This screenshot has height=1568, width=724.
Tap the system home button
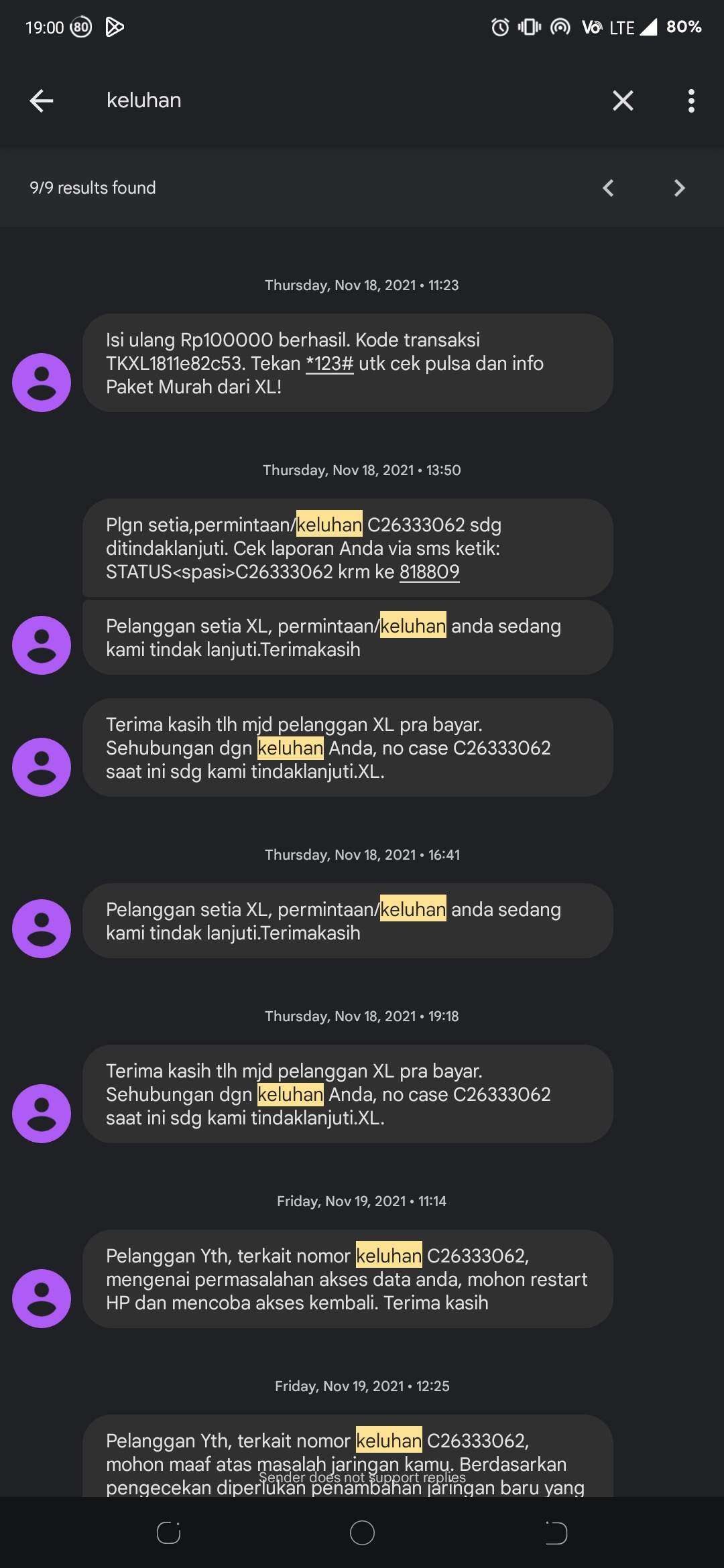pos(362,1532)
